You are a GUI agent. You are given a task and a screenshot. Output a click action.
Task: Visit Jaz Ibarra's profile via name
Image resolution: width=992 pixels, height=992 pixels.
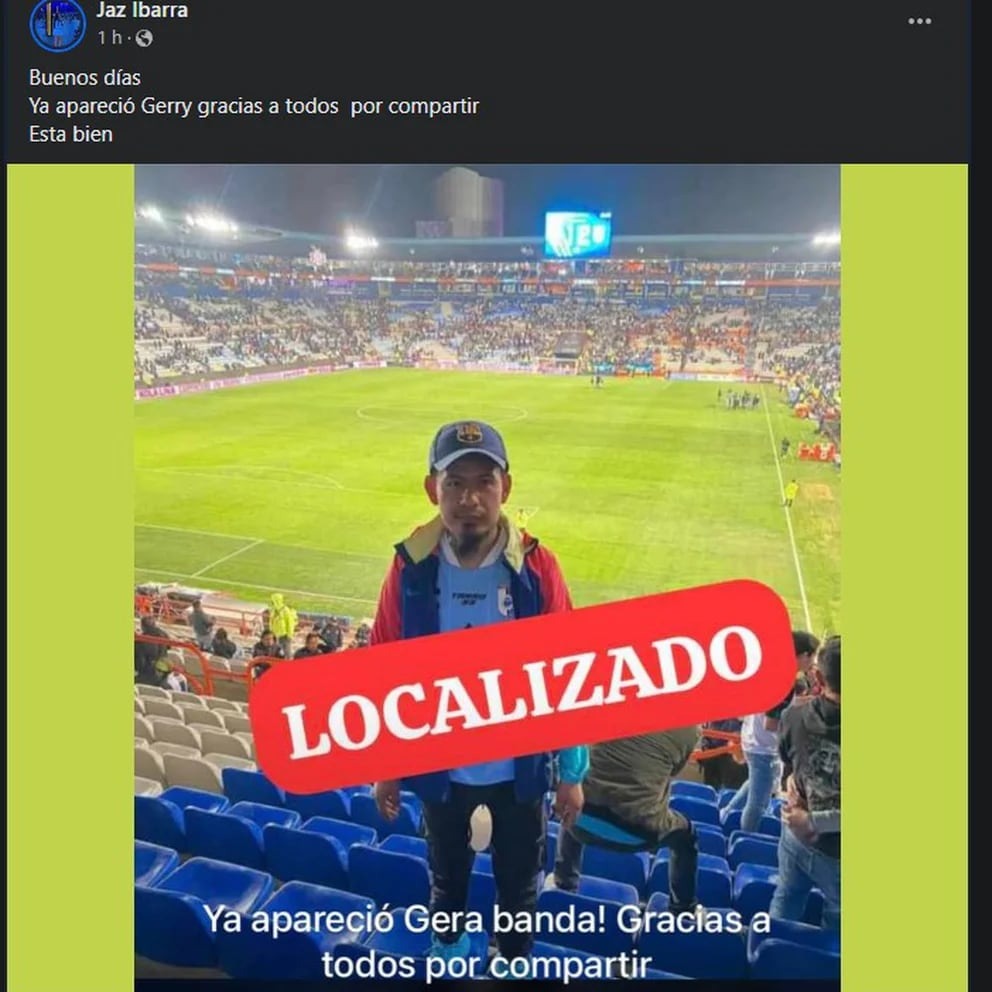click(141, 11)
